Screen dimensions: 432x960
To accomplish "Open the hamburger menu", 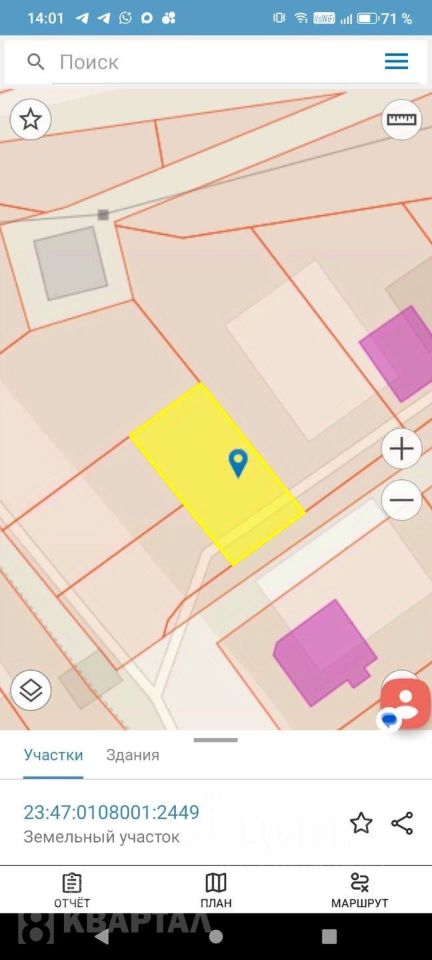I will pos(397,61).
